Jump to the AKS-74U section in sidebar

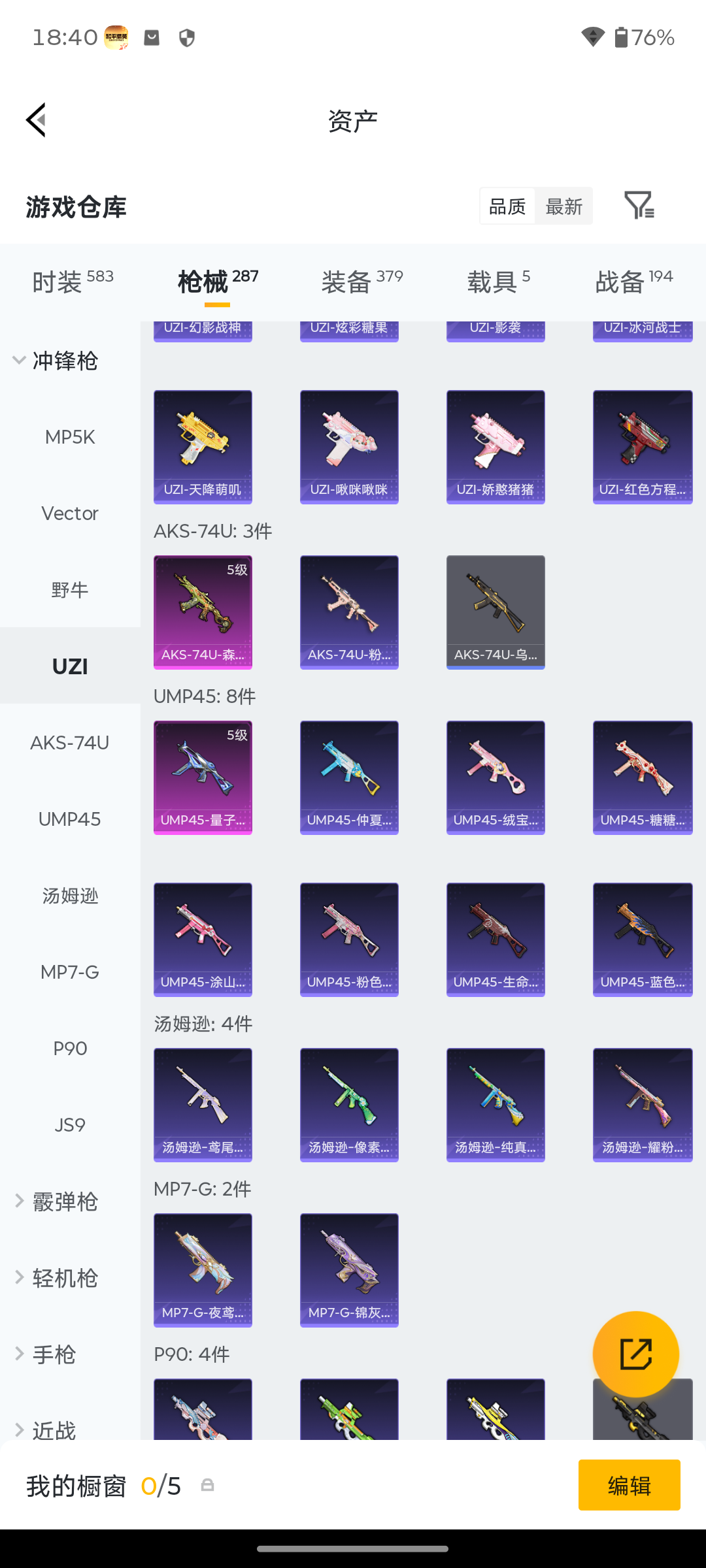click(x=70, y=743)
